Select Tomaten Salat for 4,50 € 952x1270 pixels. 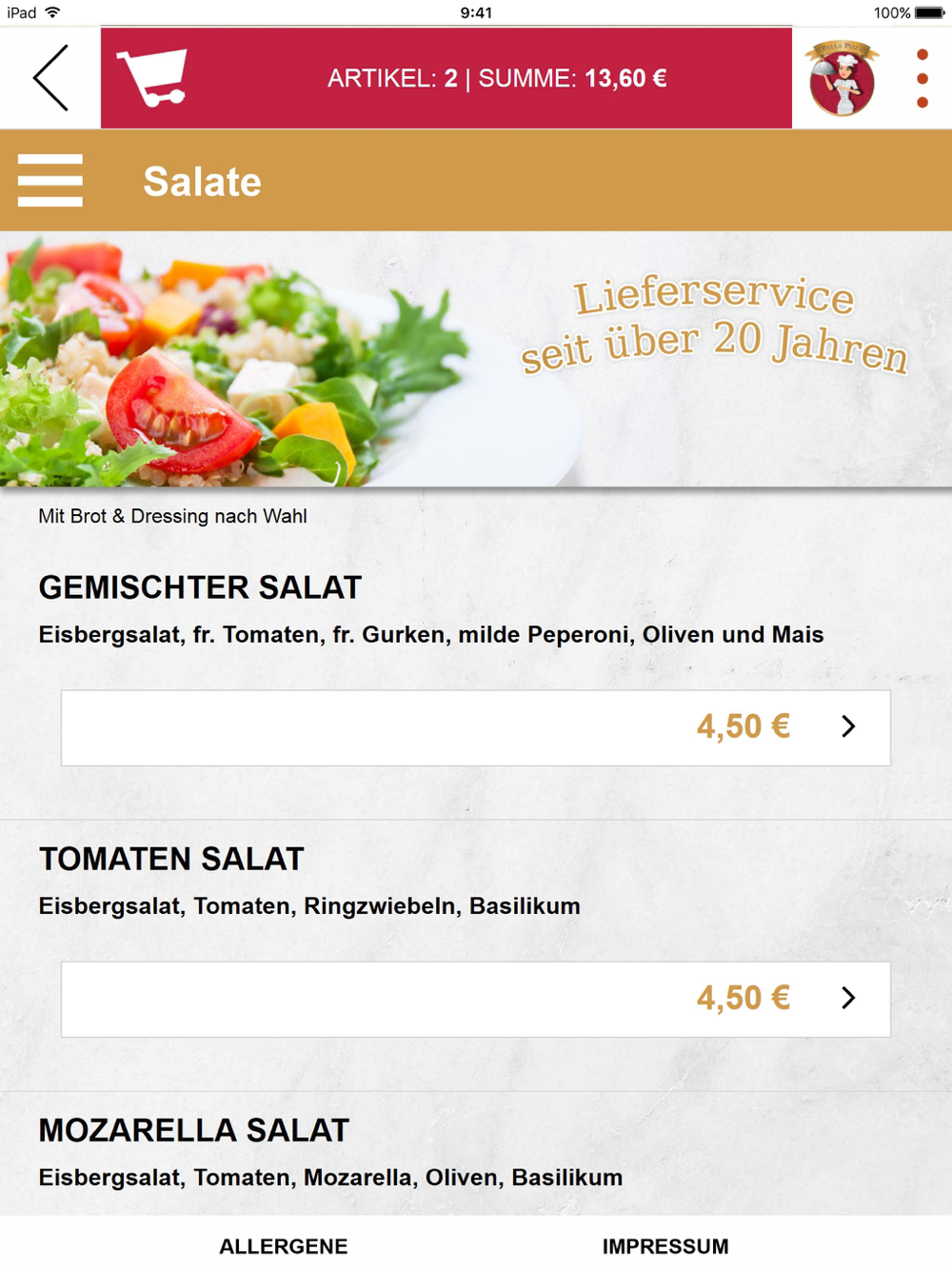[476, 1000]
